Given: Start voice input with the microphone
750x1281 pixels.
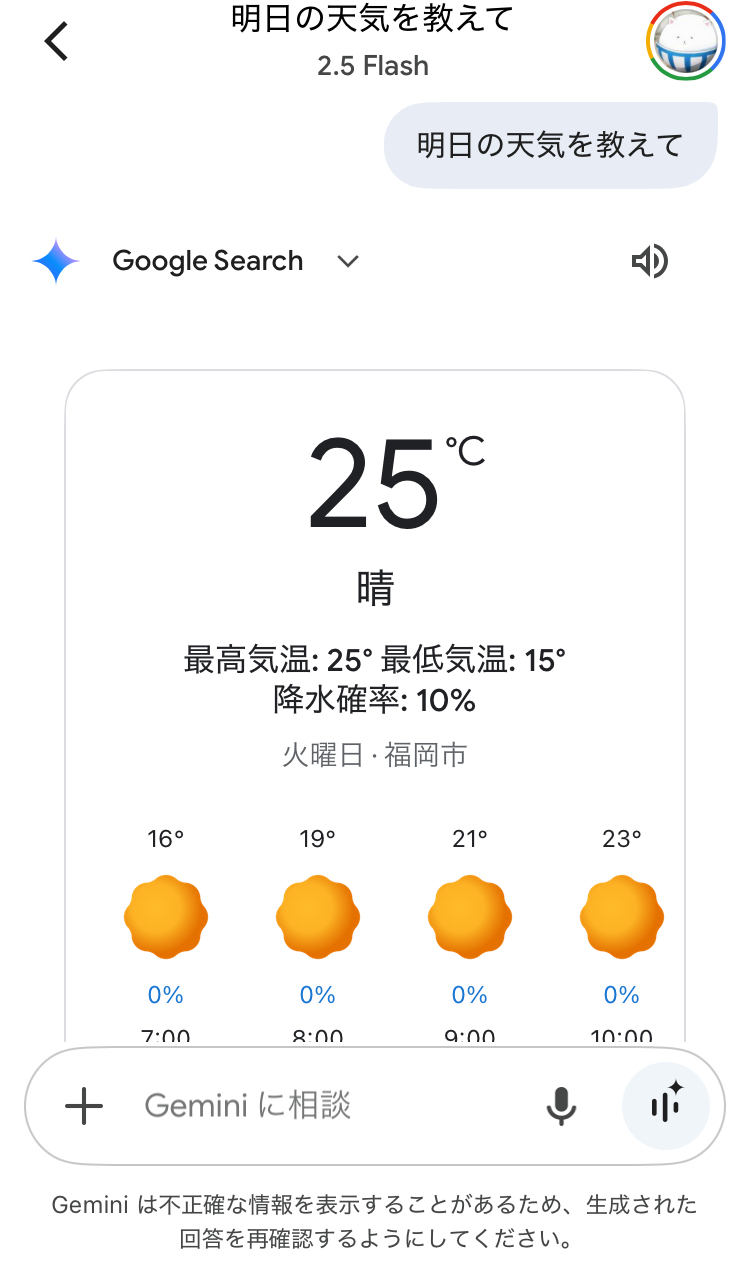Looking at the screenshot, I should tap(561, 1106).
